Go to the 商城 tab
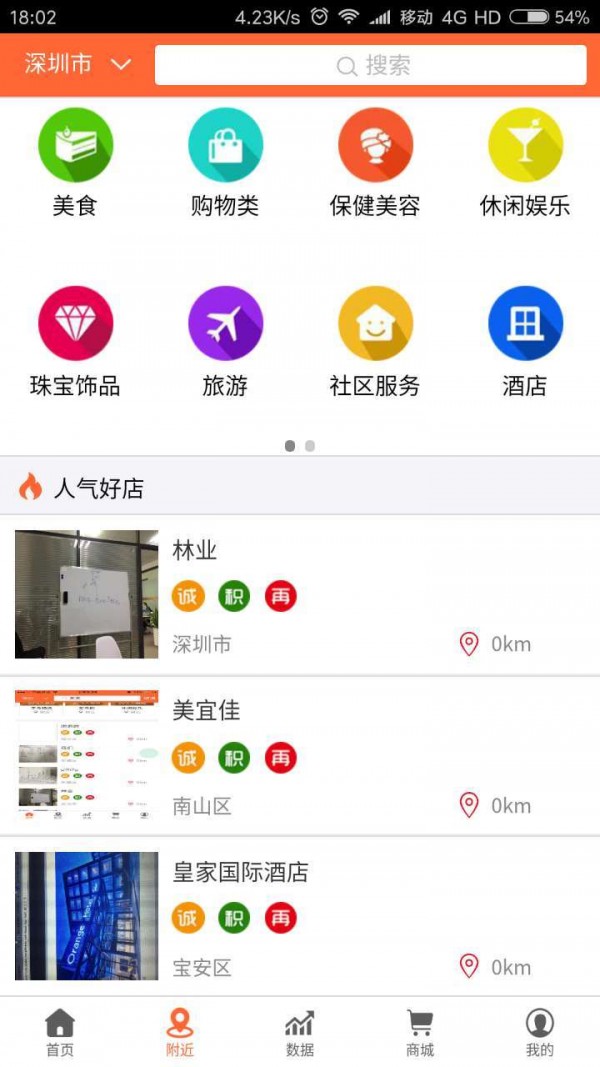 (420, 1033)
